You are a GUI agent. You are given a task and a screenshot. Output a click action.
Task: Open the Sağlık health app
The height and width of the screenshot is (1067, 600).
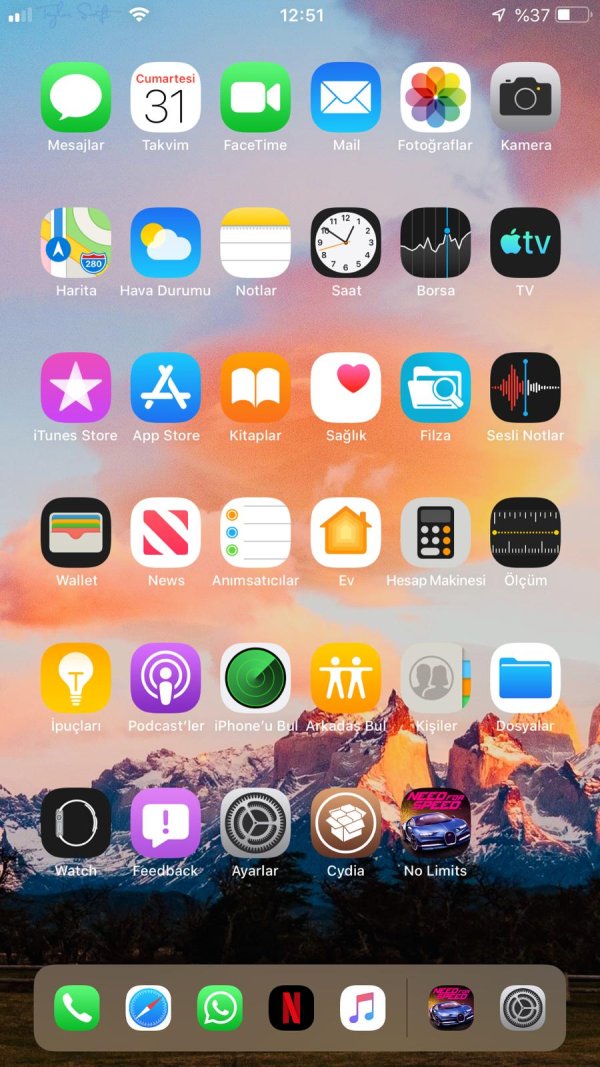point(346,388)
